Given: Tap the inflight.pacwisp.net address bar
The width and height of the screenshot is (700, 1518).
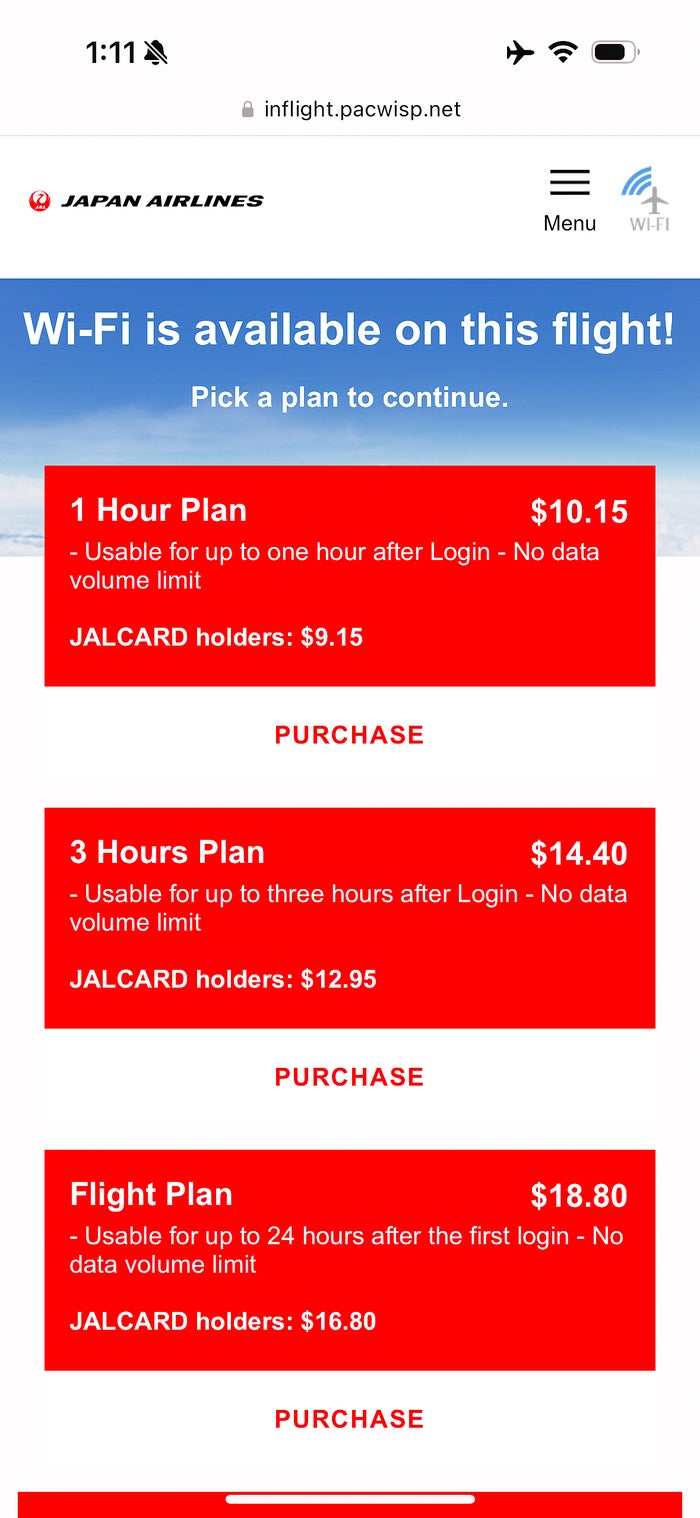Looking at the screenshot, I should (x=350, y=109).
